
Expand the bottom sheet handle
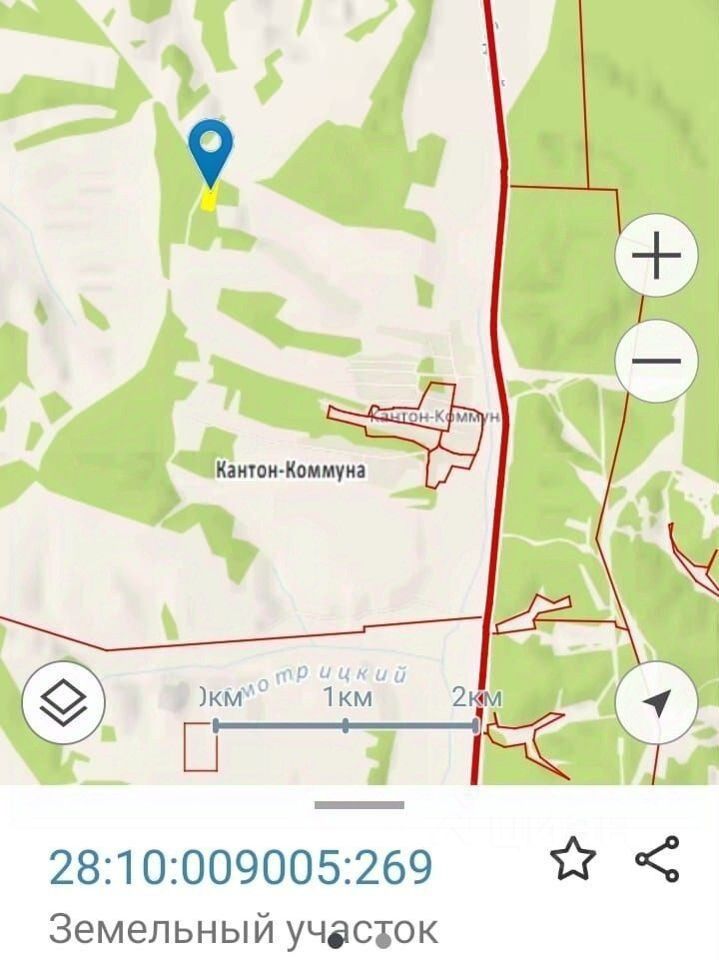[359, 805]
